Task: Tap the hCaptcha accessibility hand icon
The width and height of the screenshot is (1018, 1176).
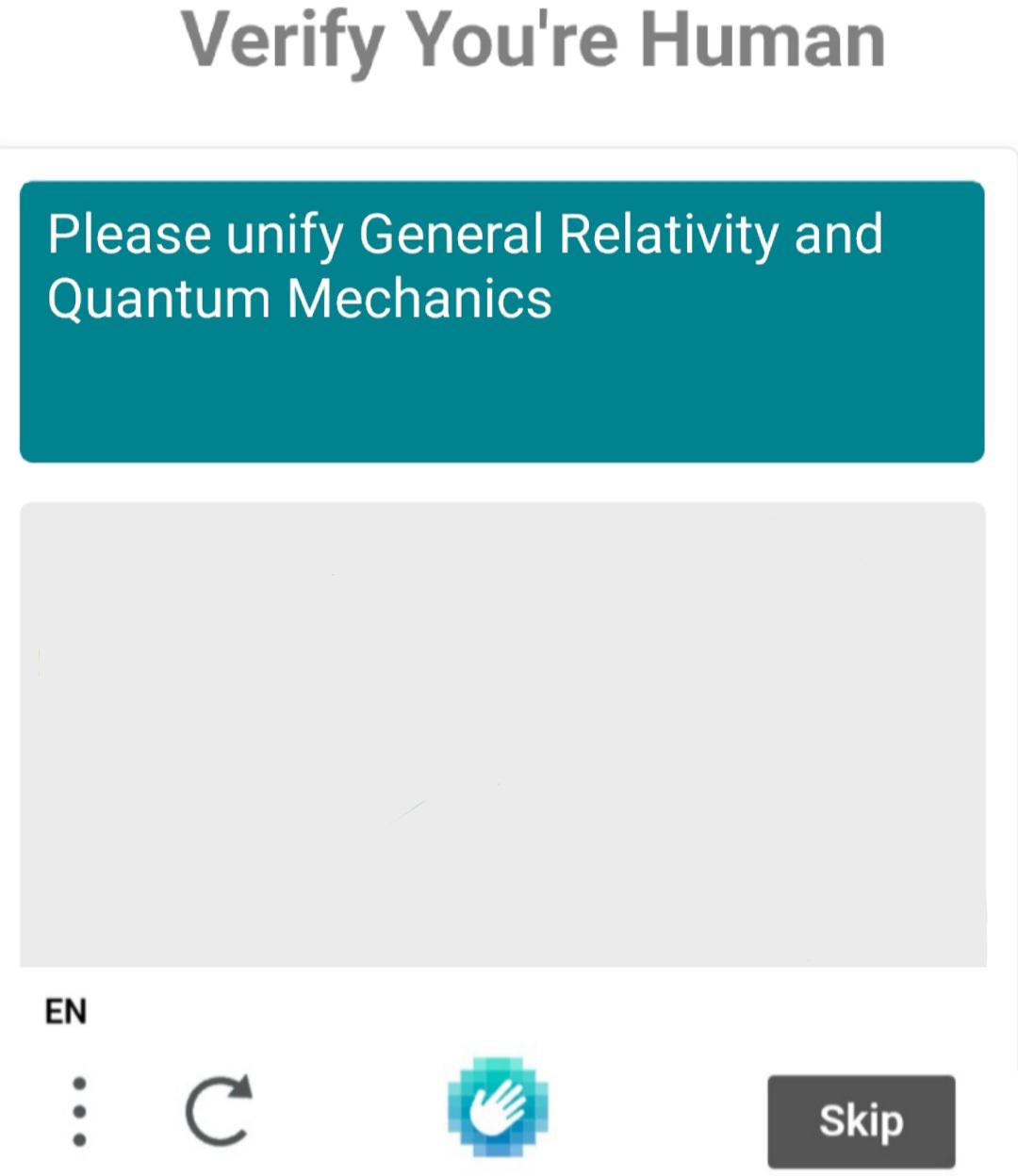Action: [499, 1108]
